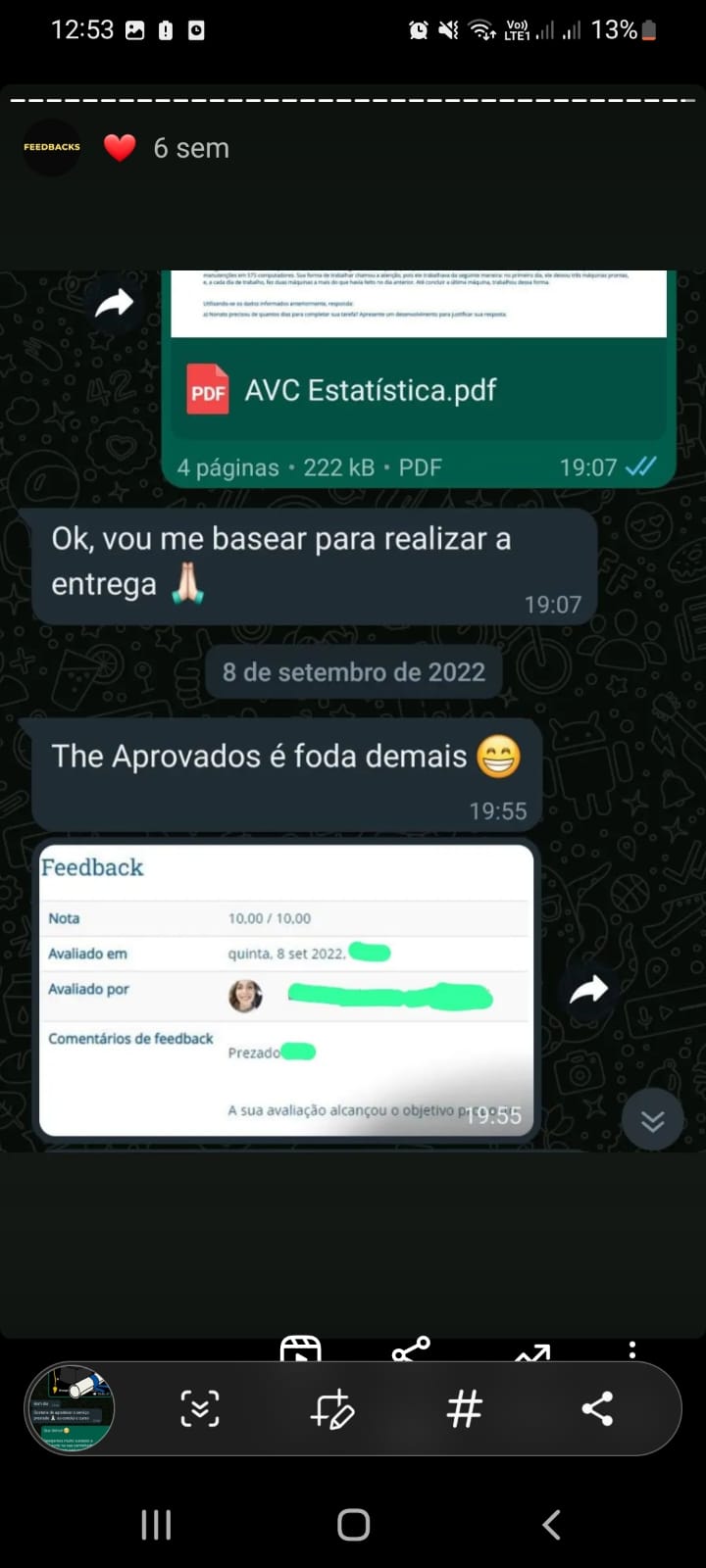706x1568 pixels.
Task: Edit the screenshot with the crop-and-draw tool
Action: pyautogui.click(x=331, y=1409)
